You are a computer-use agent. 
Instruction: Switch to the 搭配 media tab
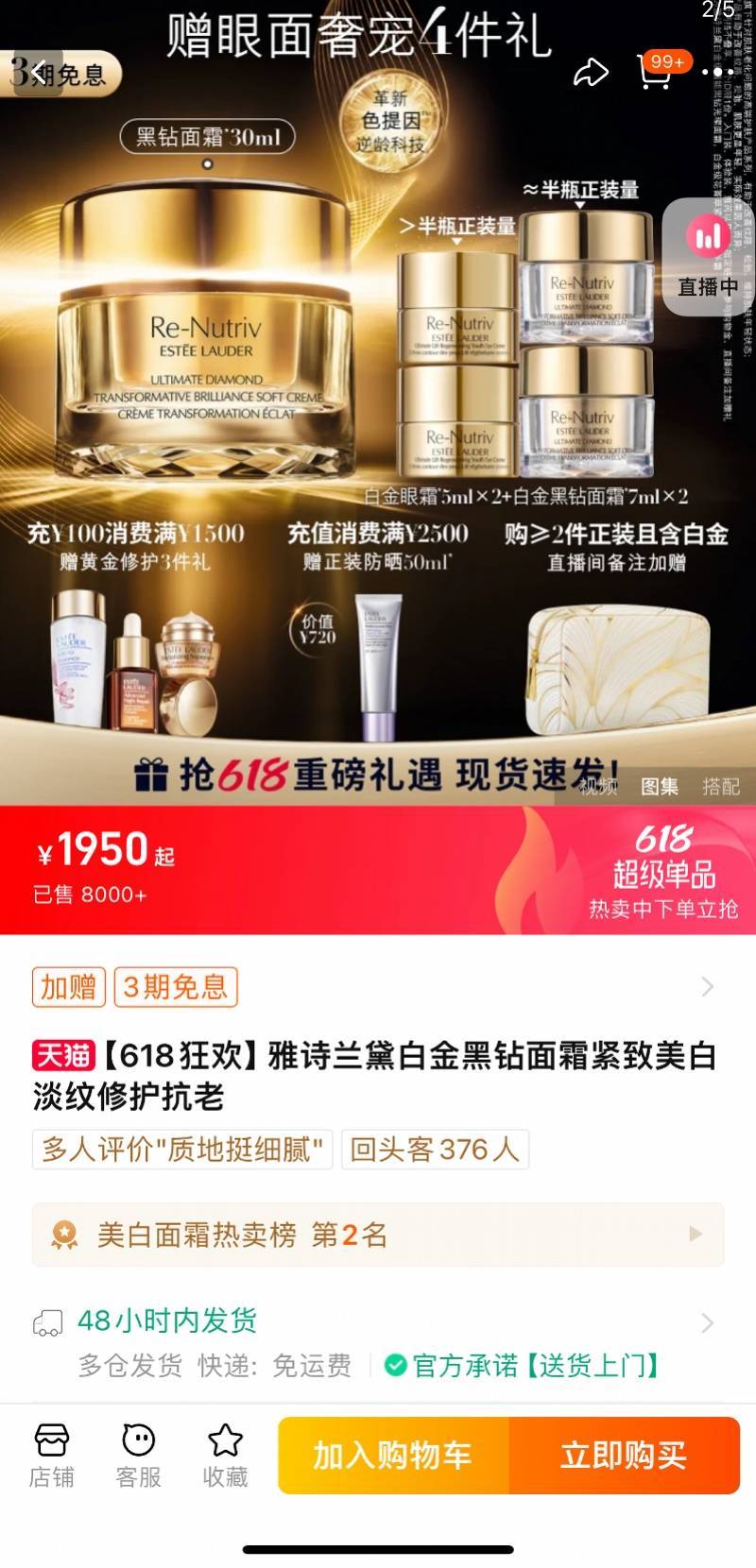pos(720,787)
